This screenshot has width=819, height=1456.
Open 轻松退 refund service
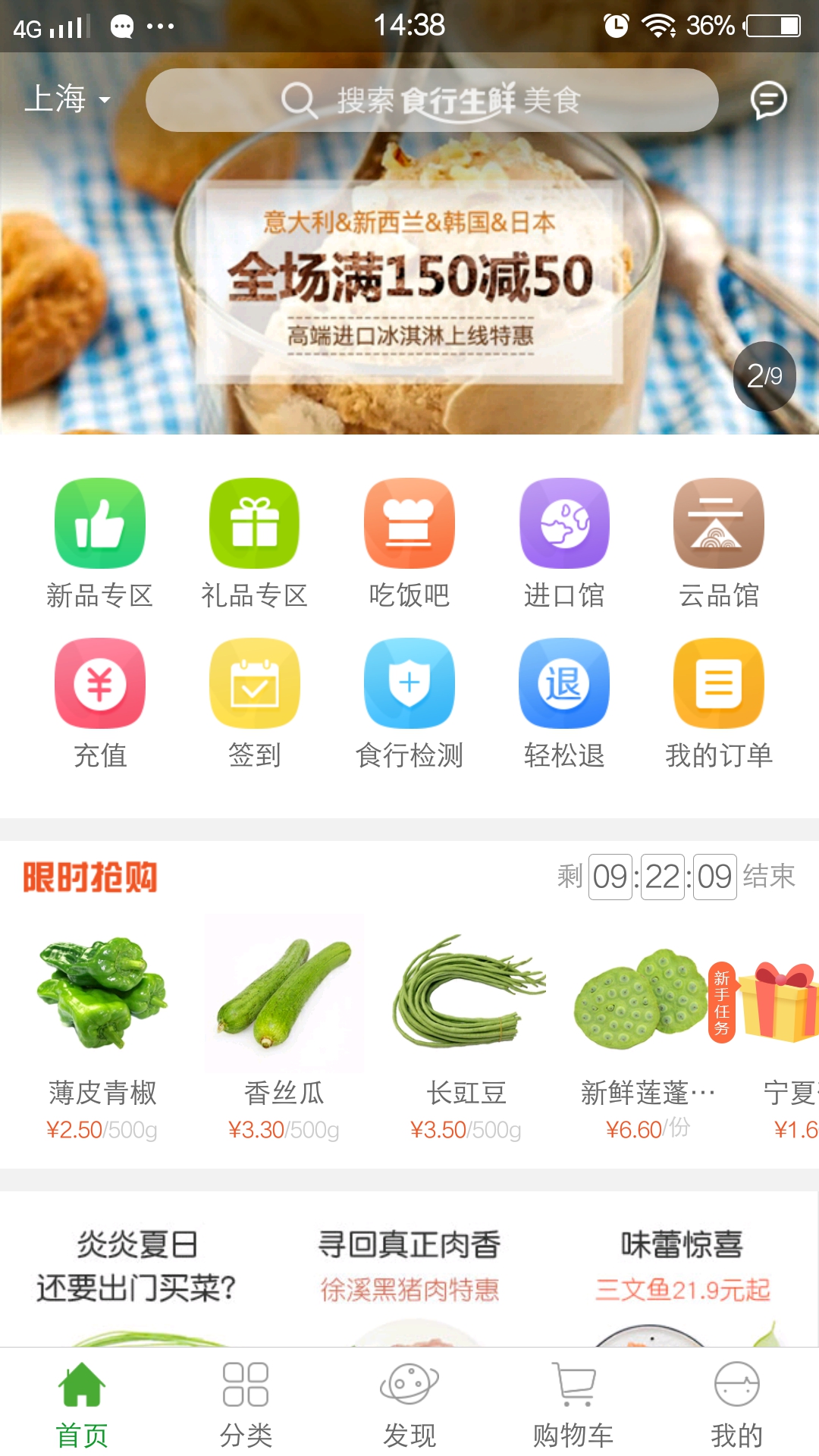pos(564,703)
